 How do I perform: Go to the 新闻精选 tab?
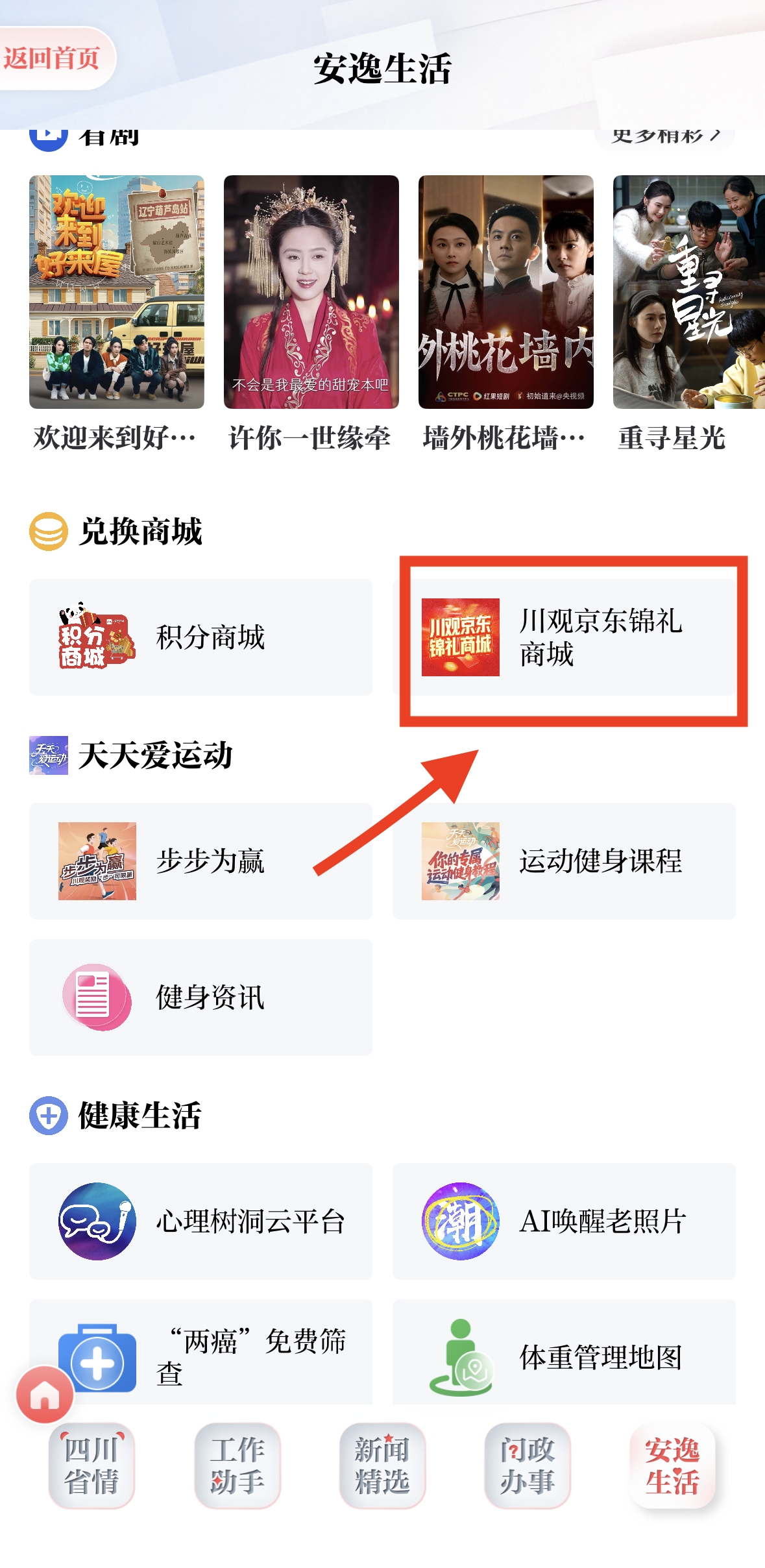coord(382,1465)
